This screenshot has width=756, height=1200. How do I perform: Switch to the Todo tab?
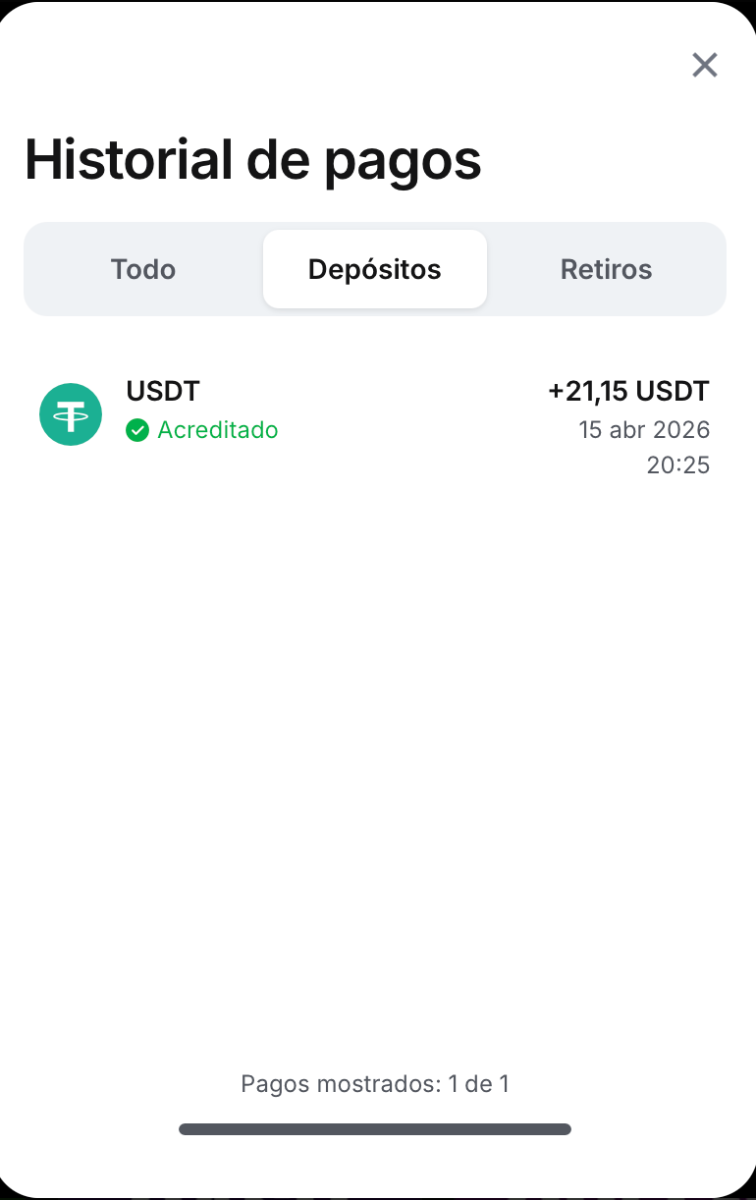click(x=143, y=269)
